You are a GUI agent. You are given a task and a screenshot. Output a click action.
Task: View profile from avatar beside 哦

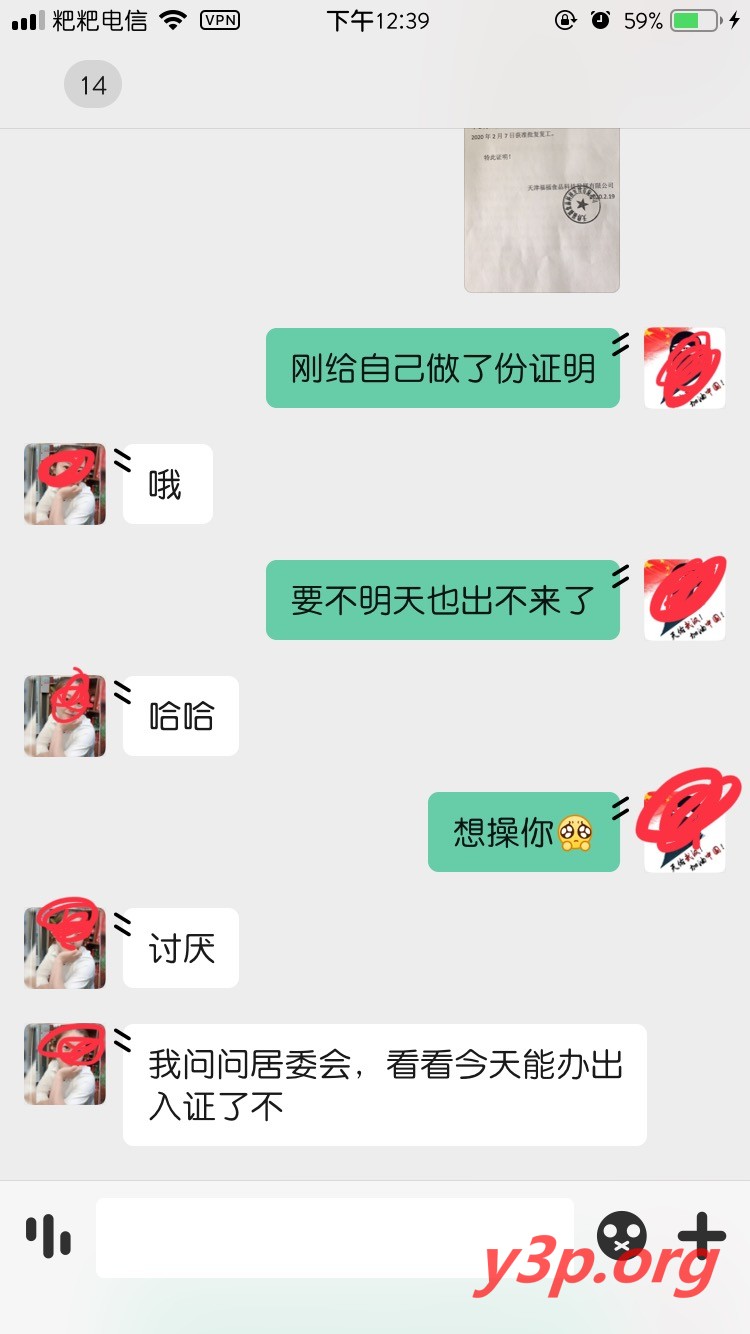click(65, 484)
